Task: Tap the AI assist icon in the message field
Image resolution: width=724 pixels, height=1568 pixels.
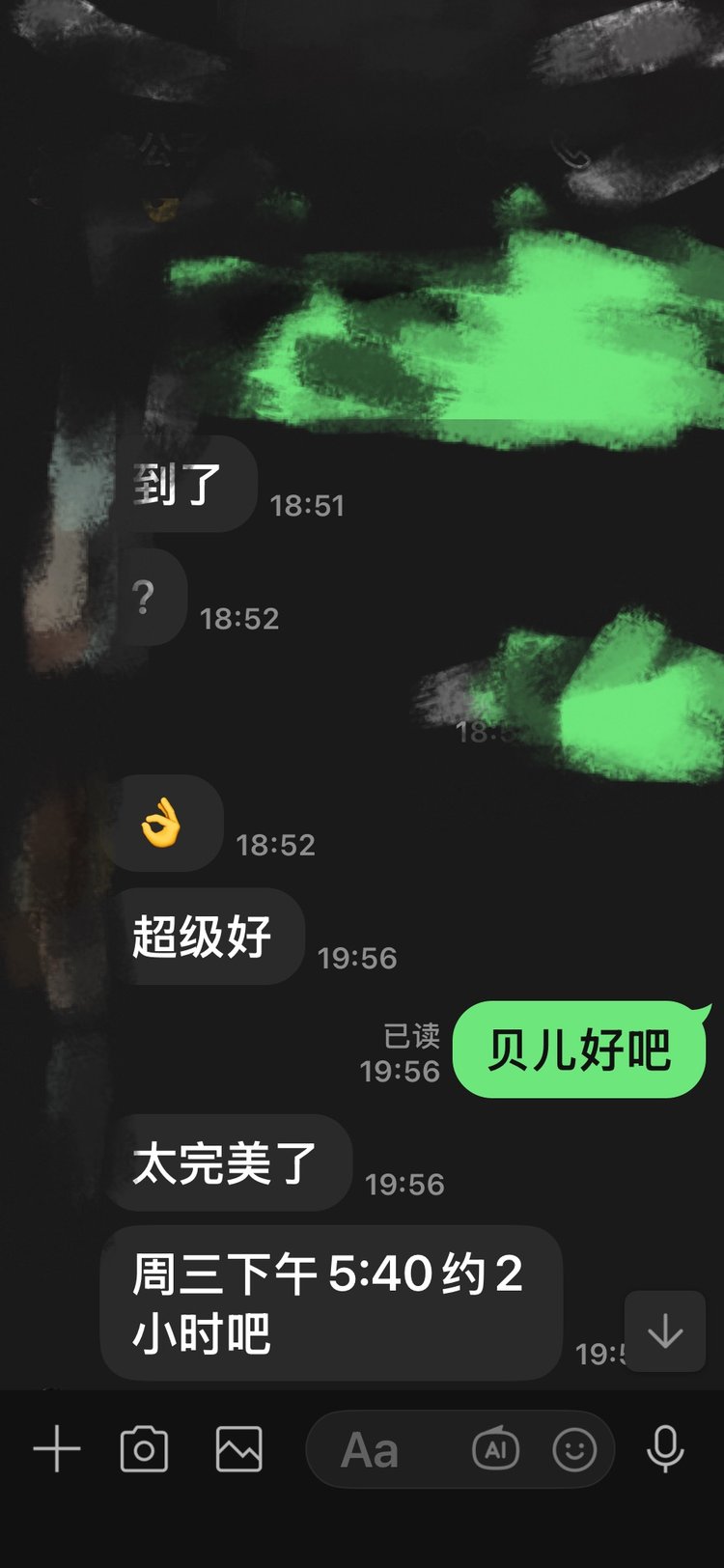Action: [x=495, y=1449]
